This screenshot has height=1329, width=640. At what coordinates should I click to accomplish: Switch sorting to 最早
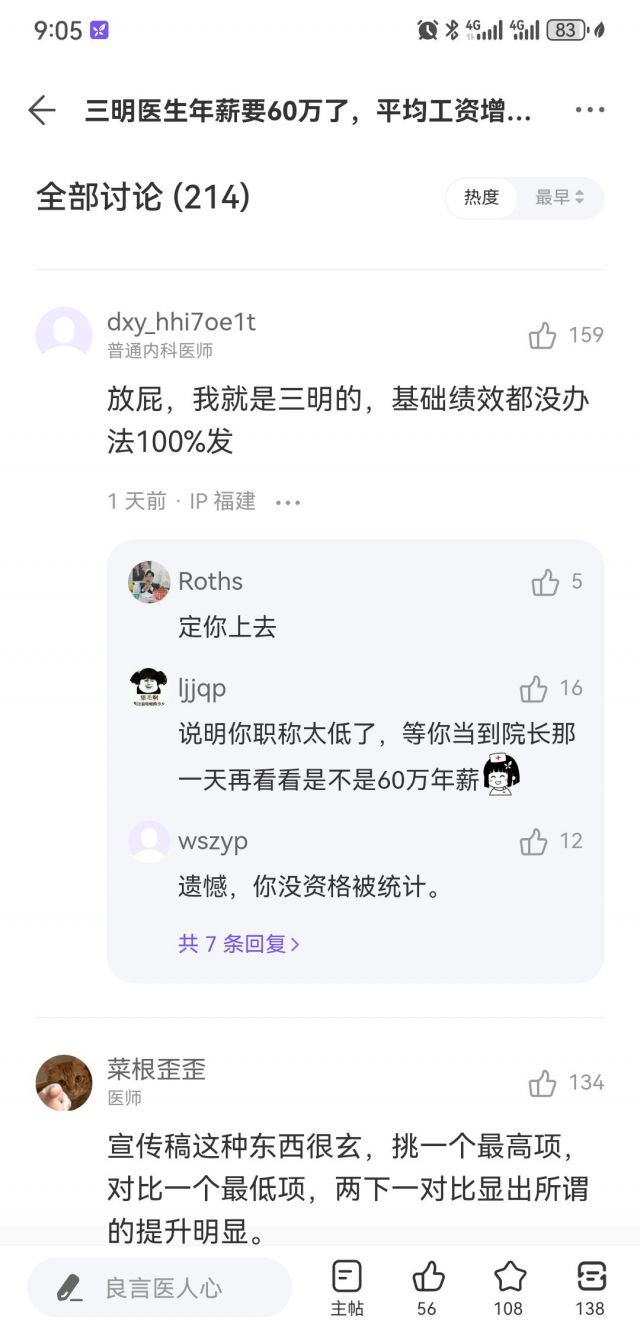[x=559, y=198]
